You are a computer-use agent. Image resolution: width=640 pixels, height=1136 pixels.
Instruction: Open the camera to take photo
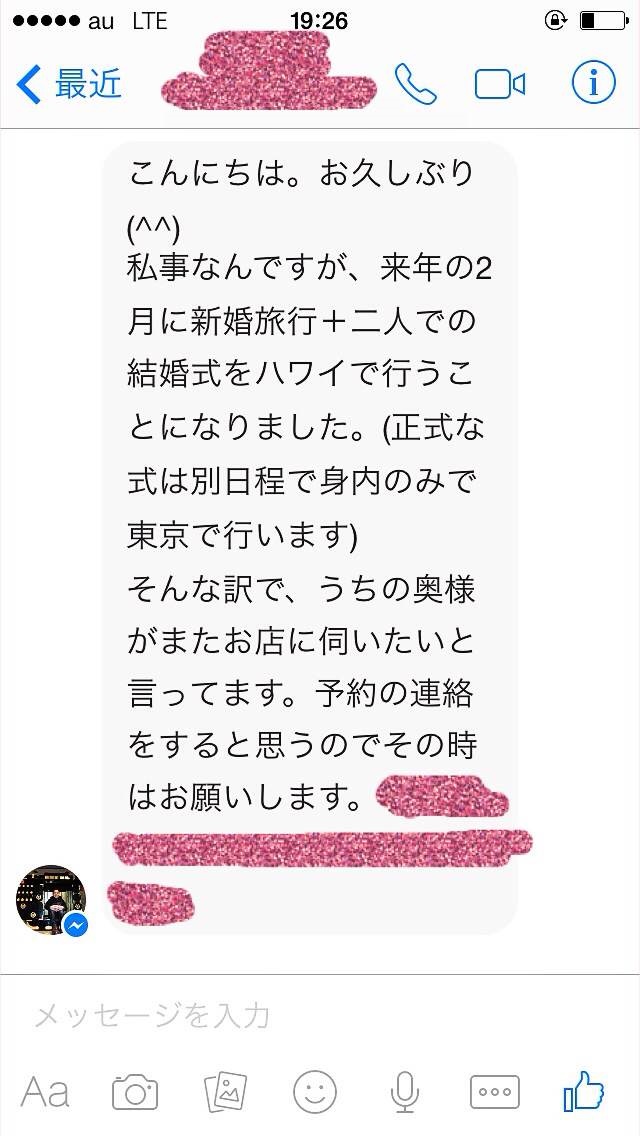click(135, 1092)
